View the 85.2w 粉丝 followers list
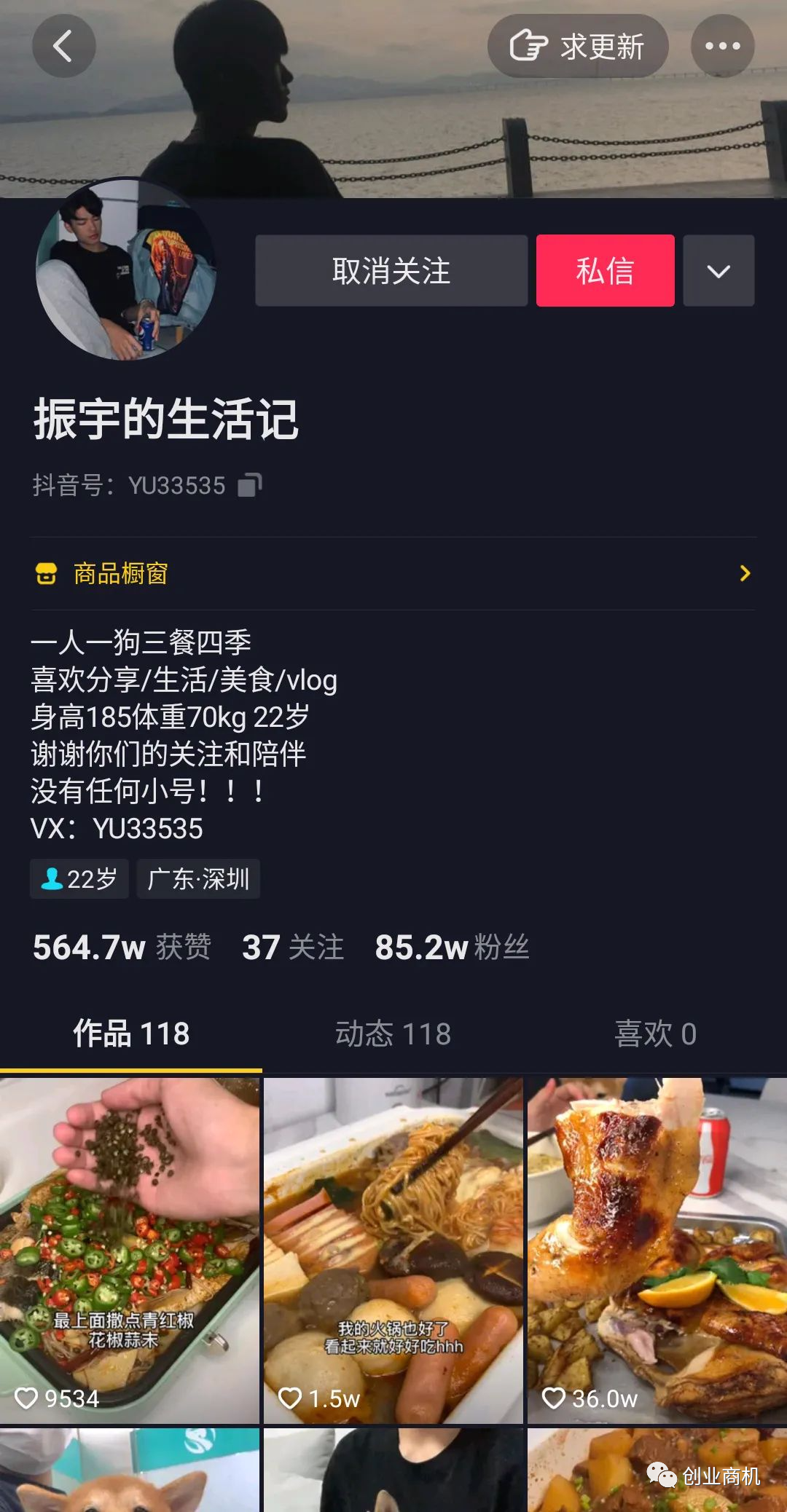This screenshot has height=1512, width=787. tap(452, 948)
